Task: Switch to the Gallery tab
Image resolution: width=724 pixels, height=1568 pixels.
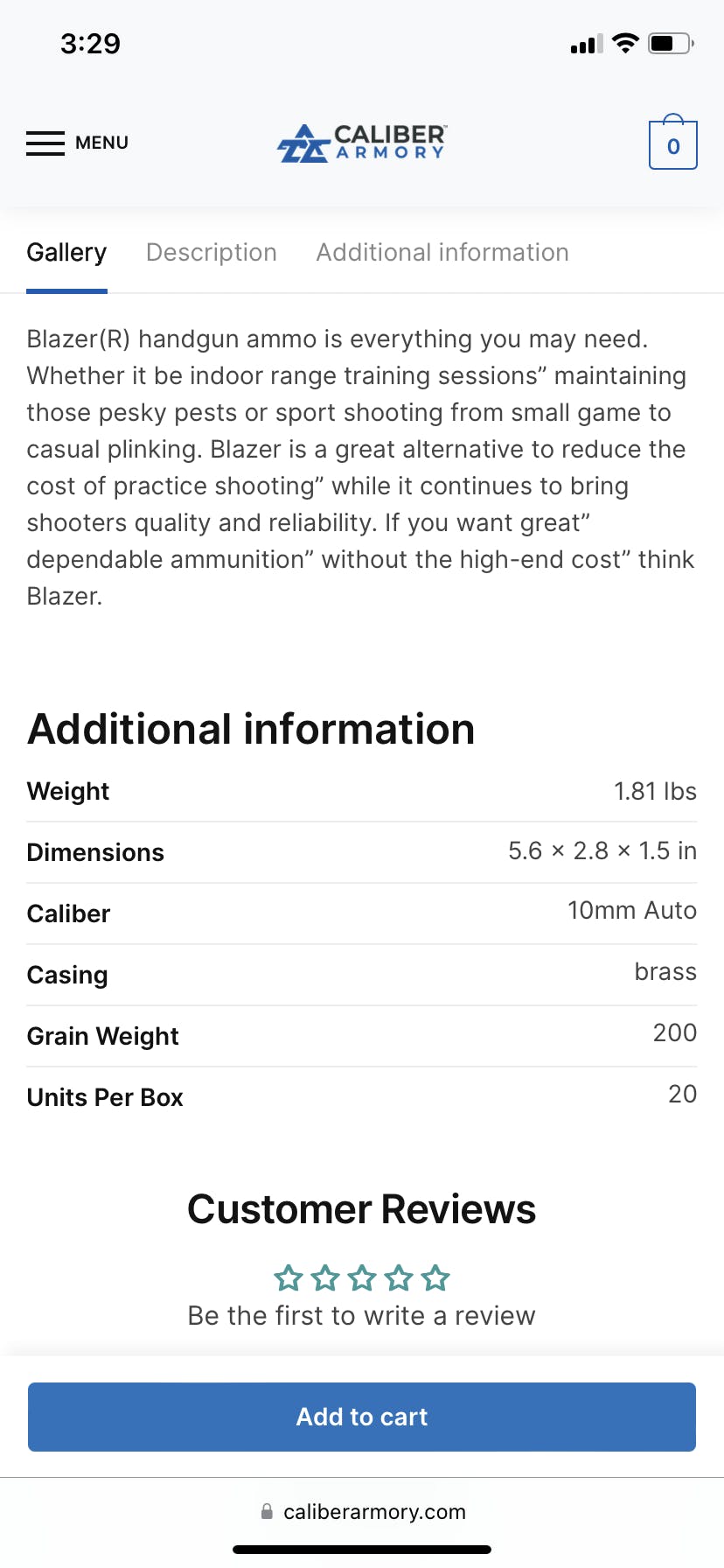Action: click(66, 253)
